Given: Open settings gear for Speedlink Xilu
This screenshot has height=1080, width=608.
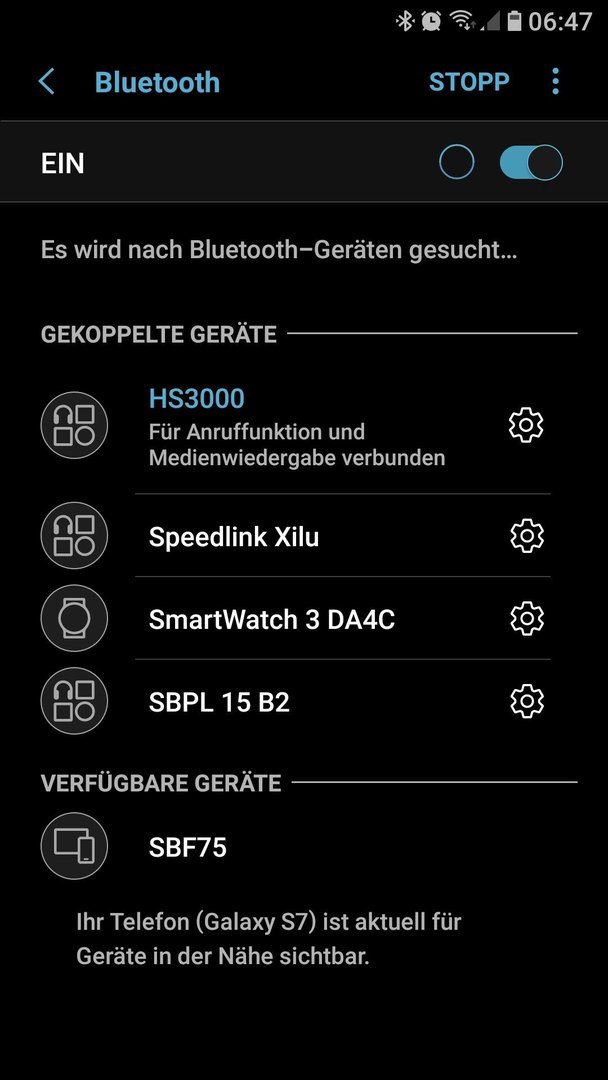Looking at the screenshot, I should click(527, 537).
